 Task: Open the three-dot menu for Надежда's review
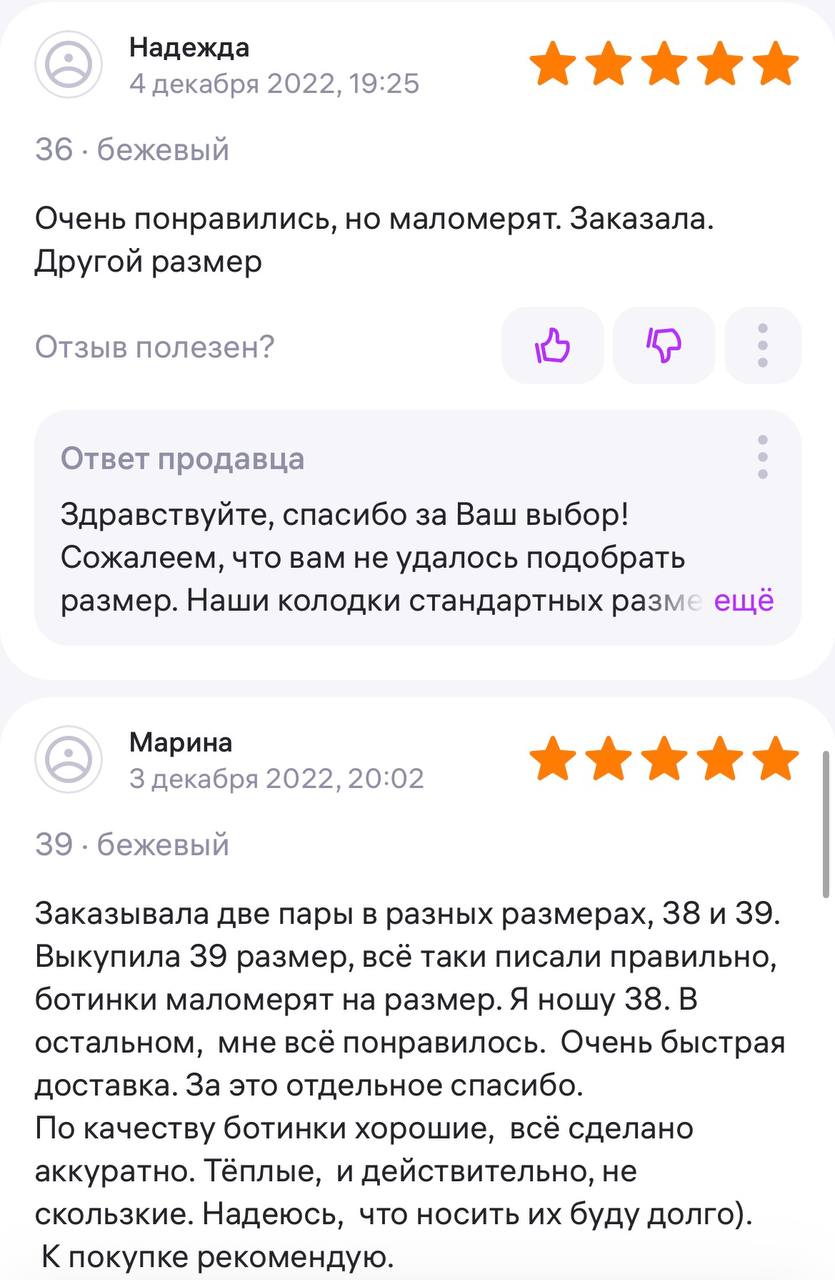(x=763, y=346)
